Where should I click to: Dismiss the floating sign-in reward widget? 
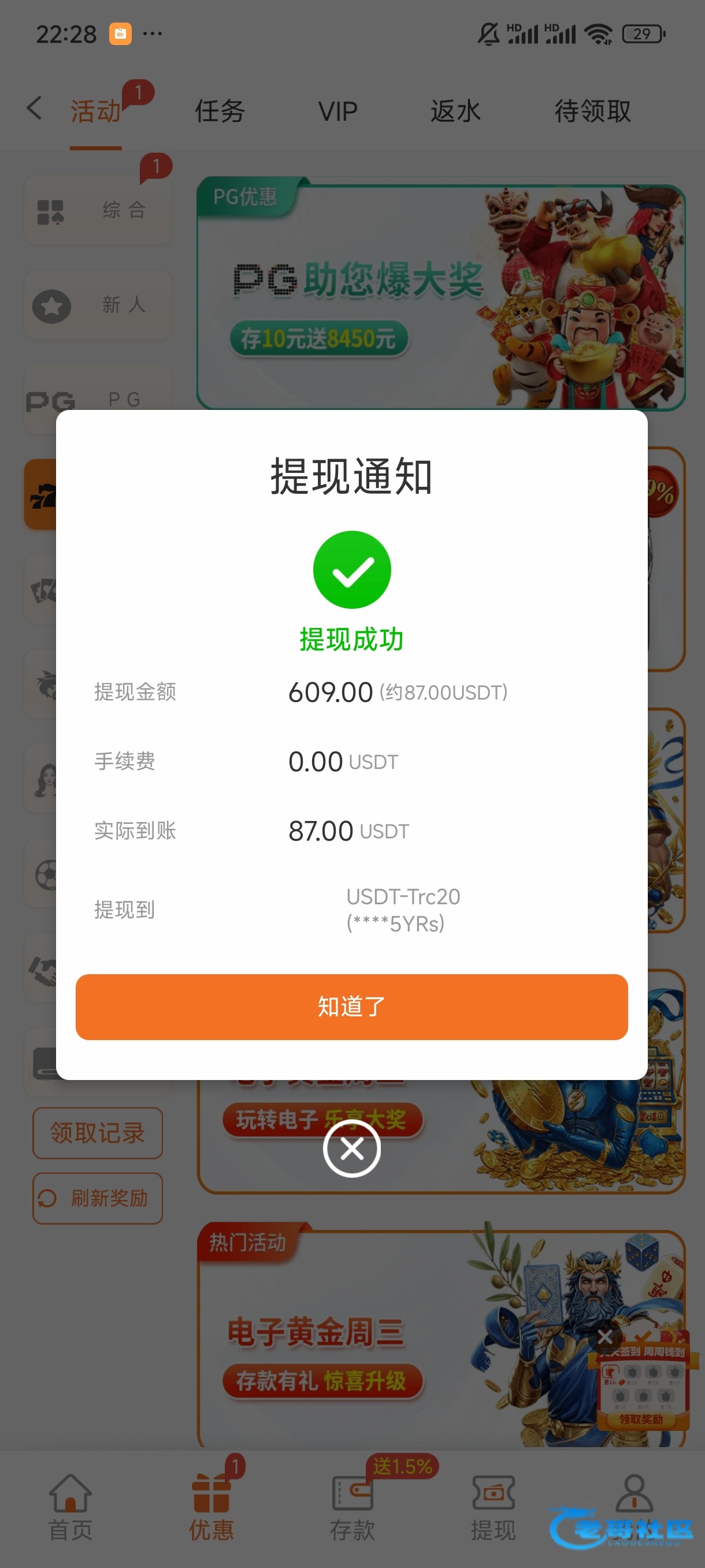[604, 1336]
